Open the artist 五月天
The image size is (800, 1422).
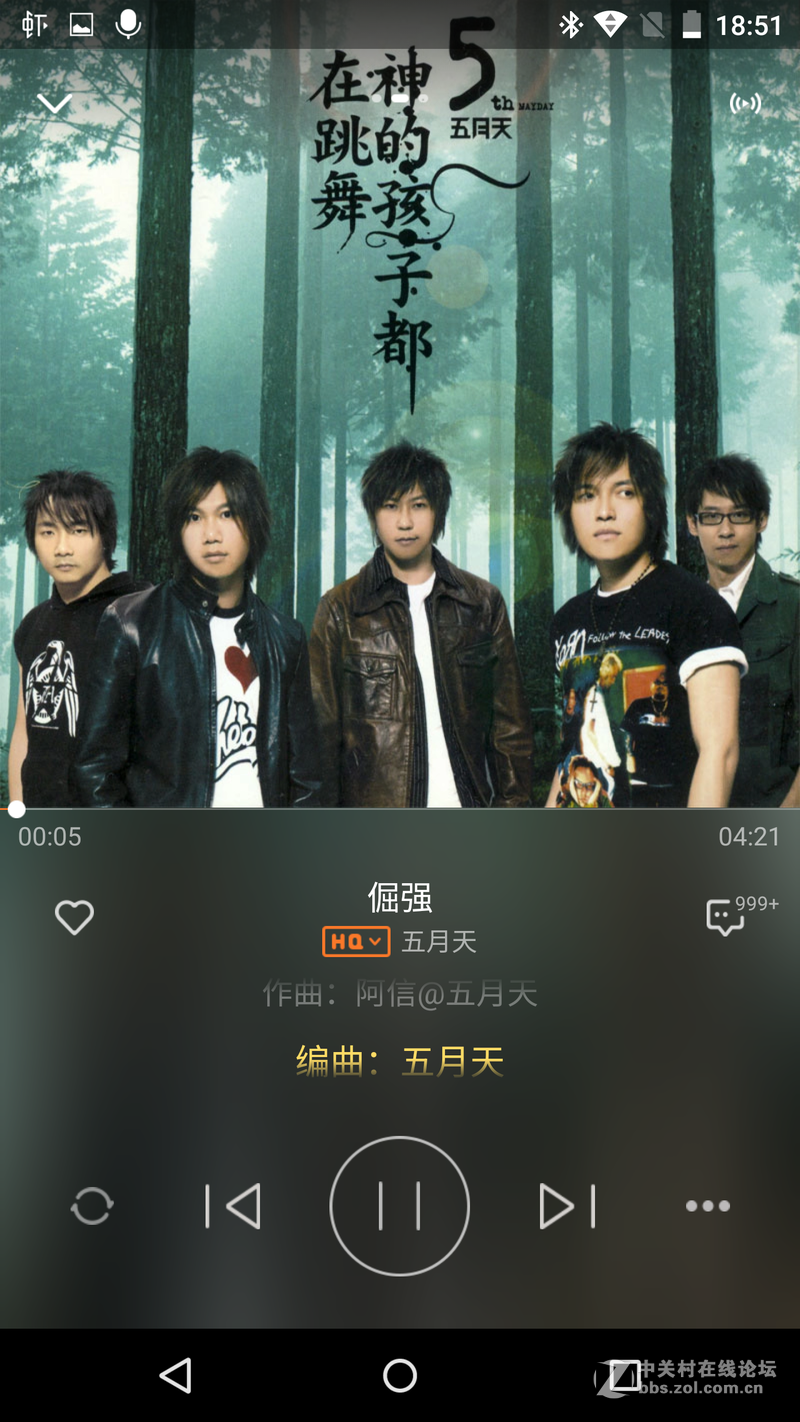[439, 942]
